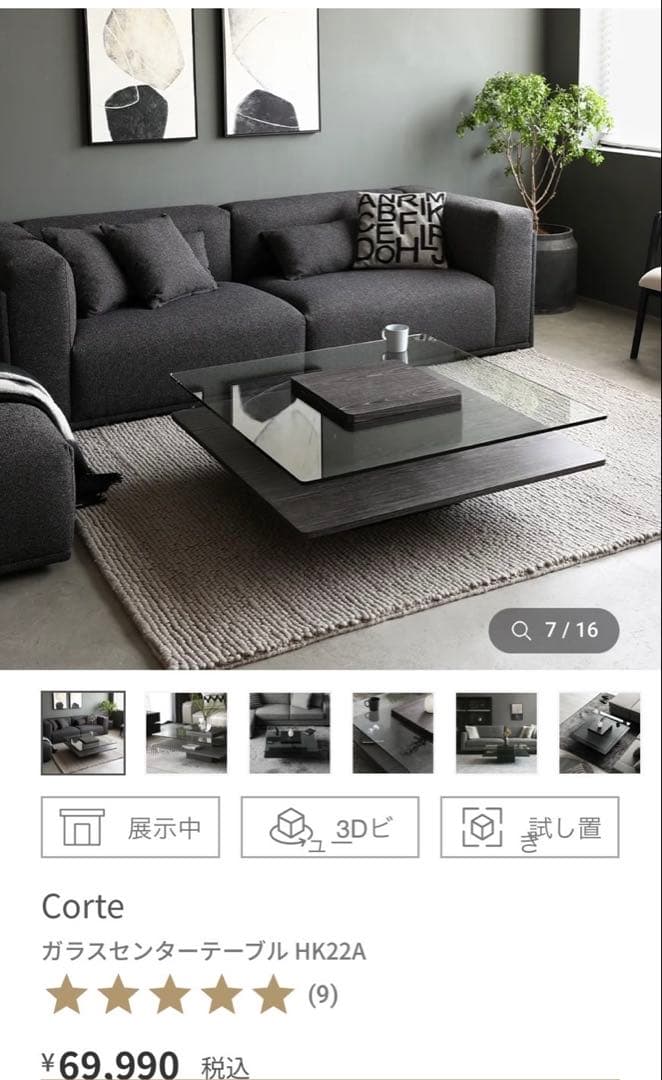Launch the 試し置き AR placement button

tap(530, 827)
